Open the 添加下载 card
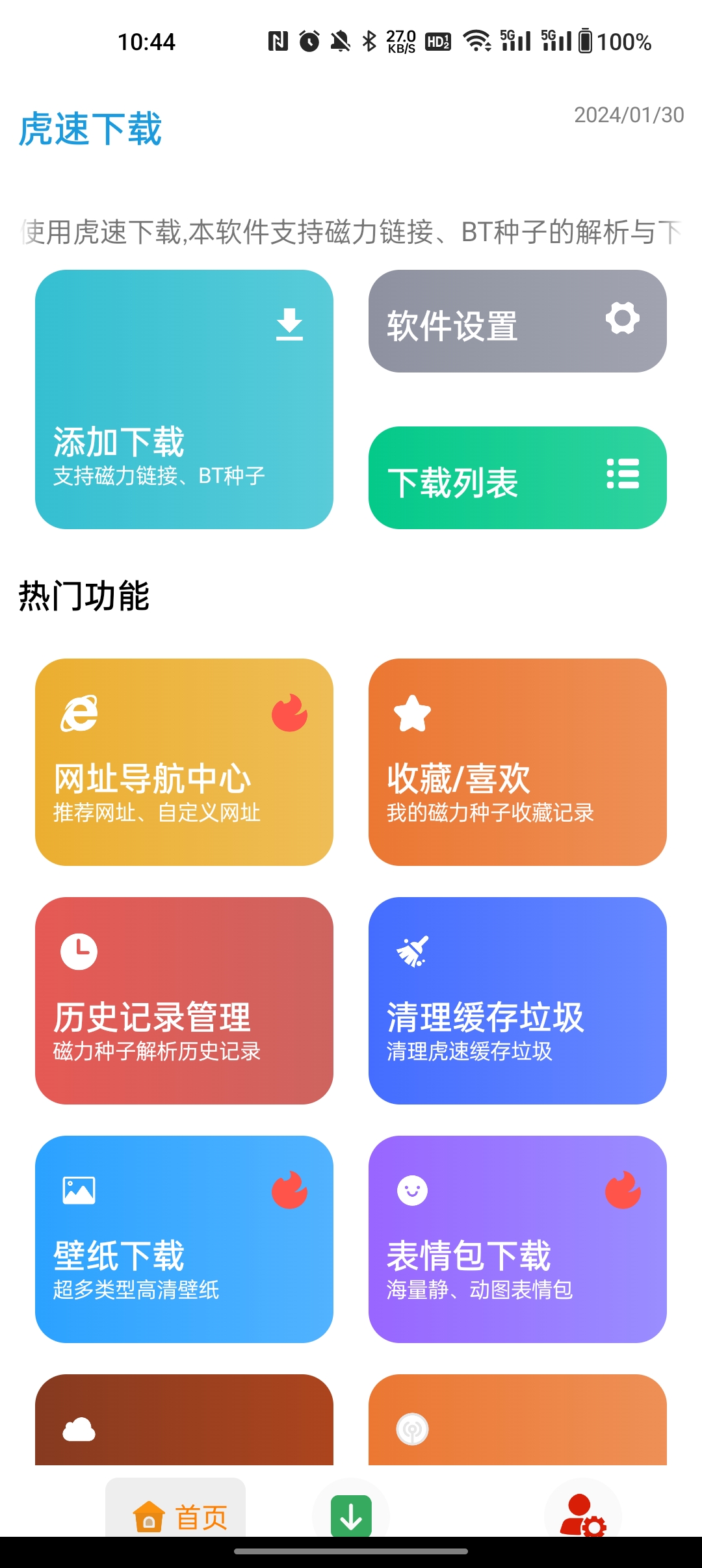Image resolution: width=702 pixels, height=1568 pixels. [184, 399]
